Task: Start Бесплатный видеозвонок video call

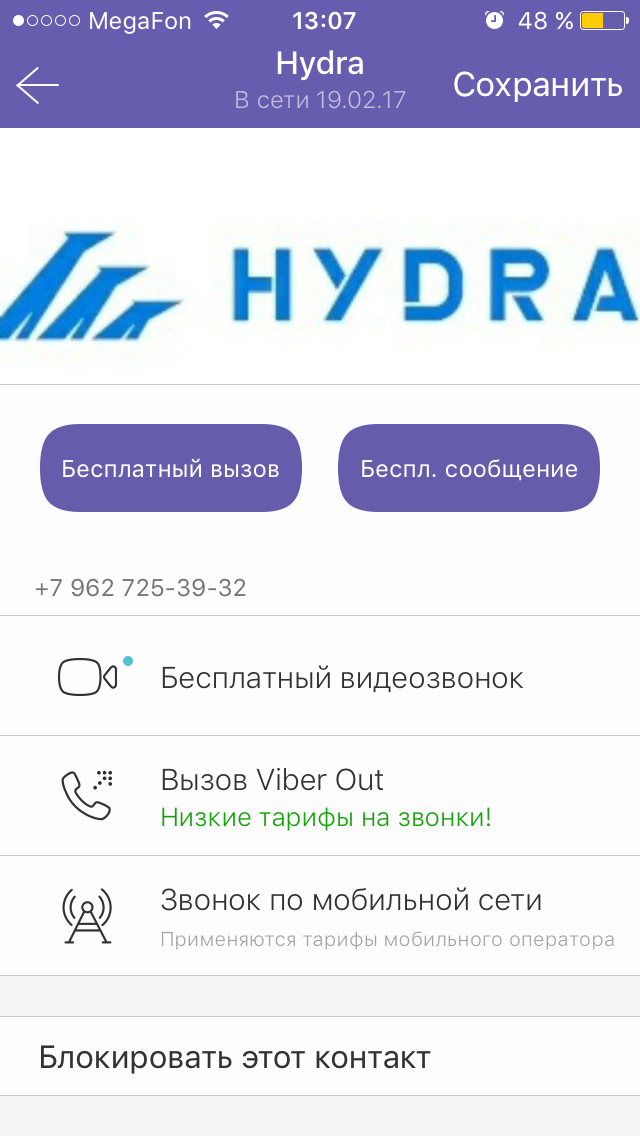Action: 320,676
